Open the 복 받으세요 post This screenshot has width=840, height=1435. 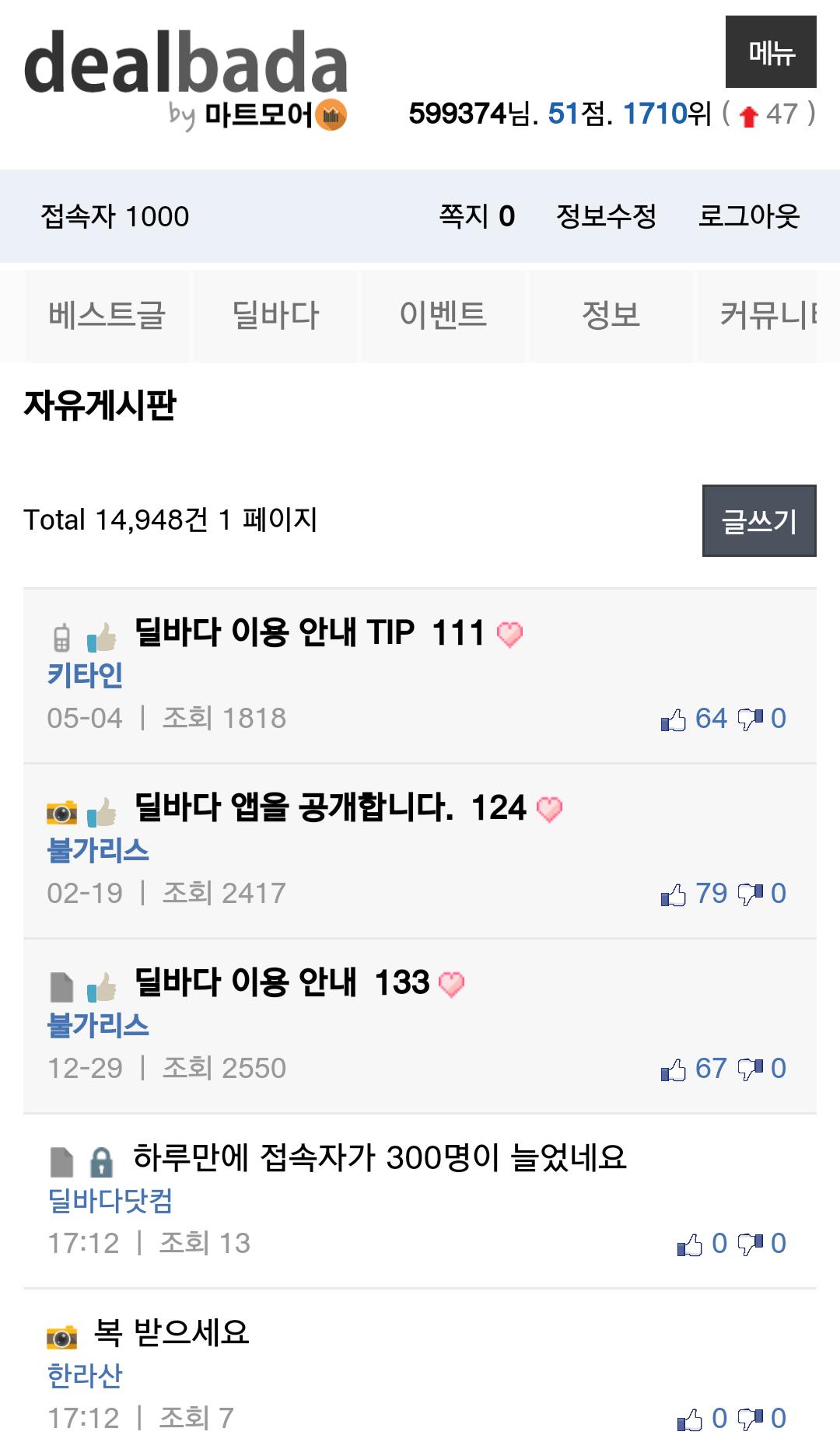tap(171, 1332)
